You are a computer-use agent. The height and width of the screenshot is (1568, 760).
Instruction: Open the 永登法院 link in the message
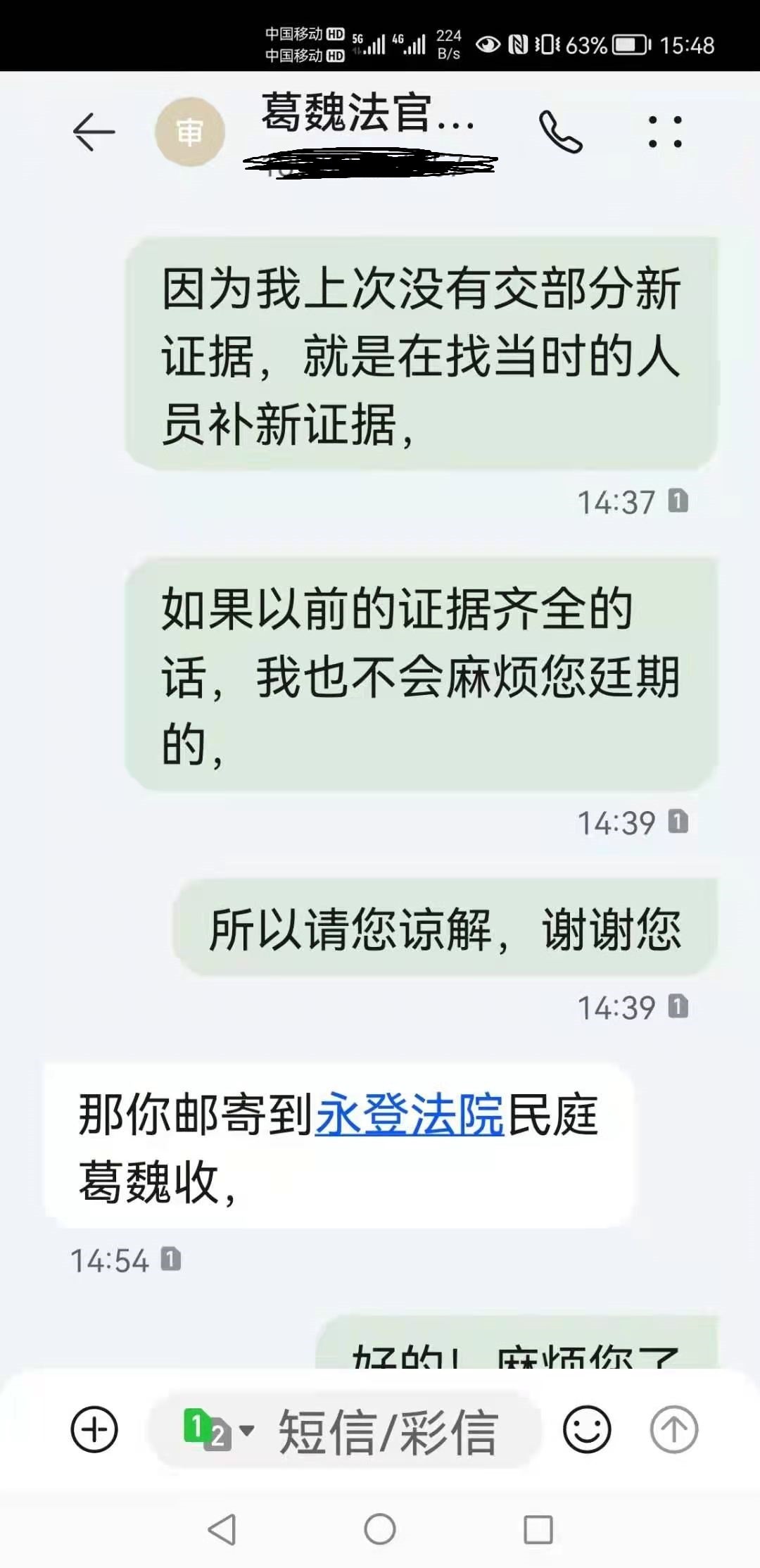point(409,1115)
